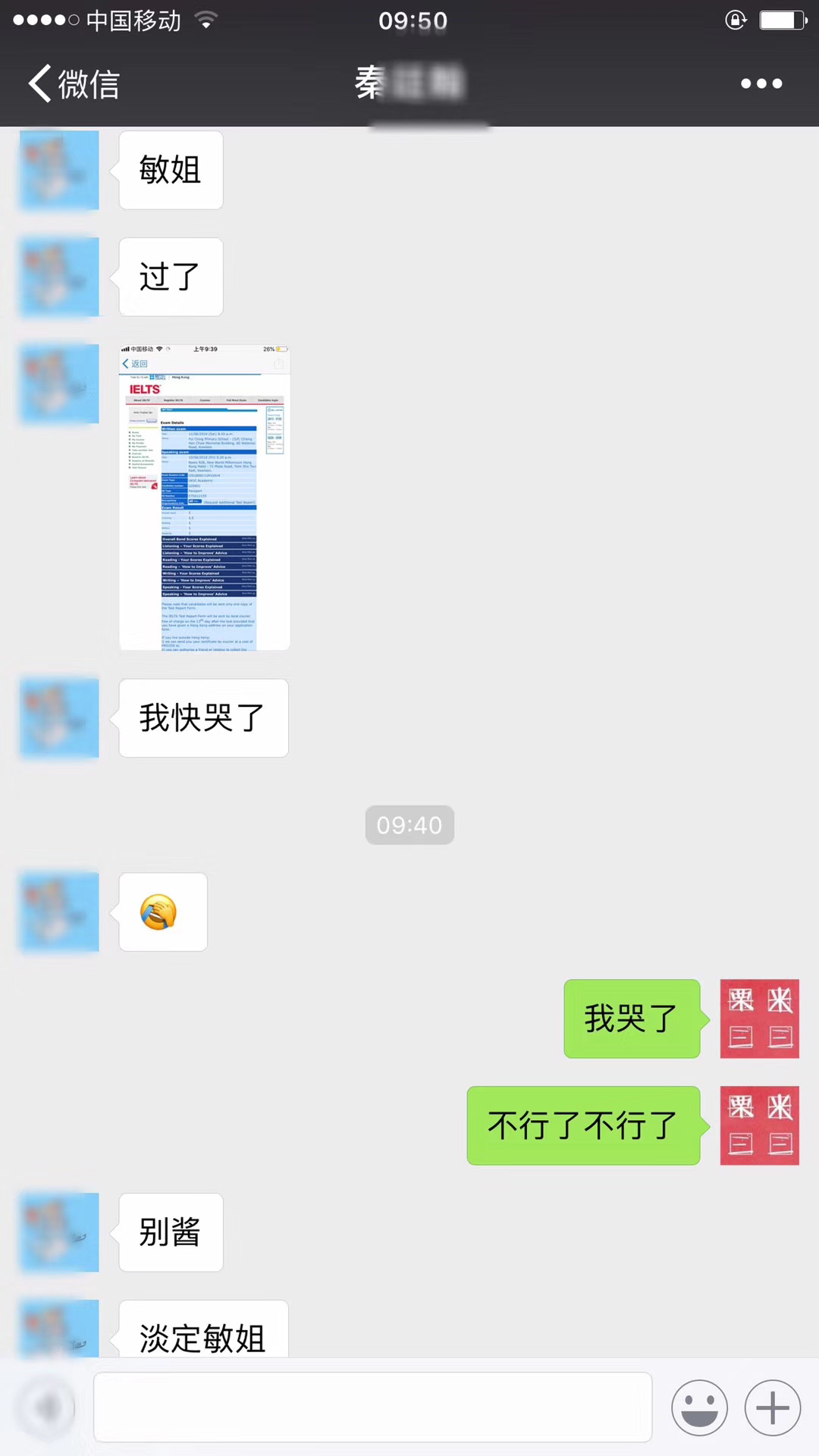
Task: Open contact avatar beside 敏姐 message
Action: [59, 170]
